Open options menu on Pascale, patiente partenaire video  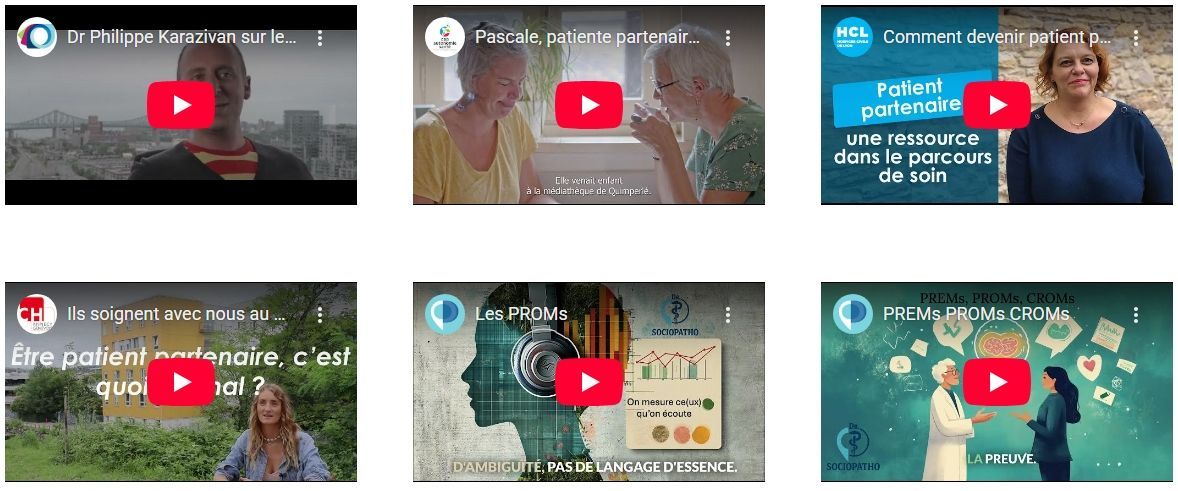(728, 38)
